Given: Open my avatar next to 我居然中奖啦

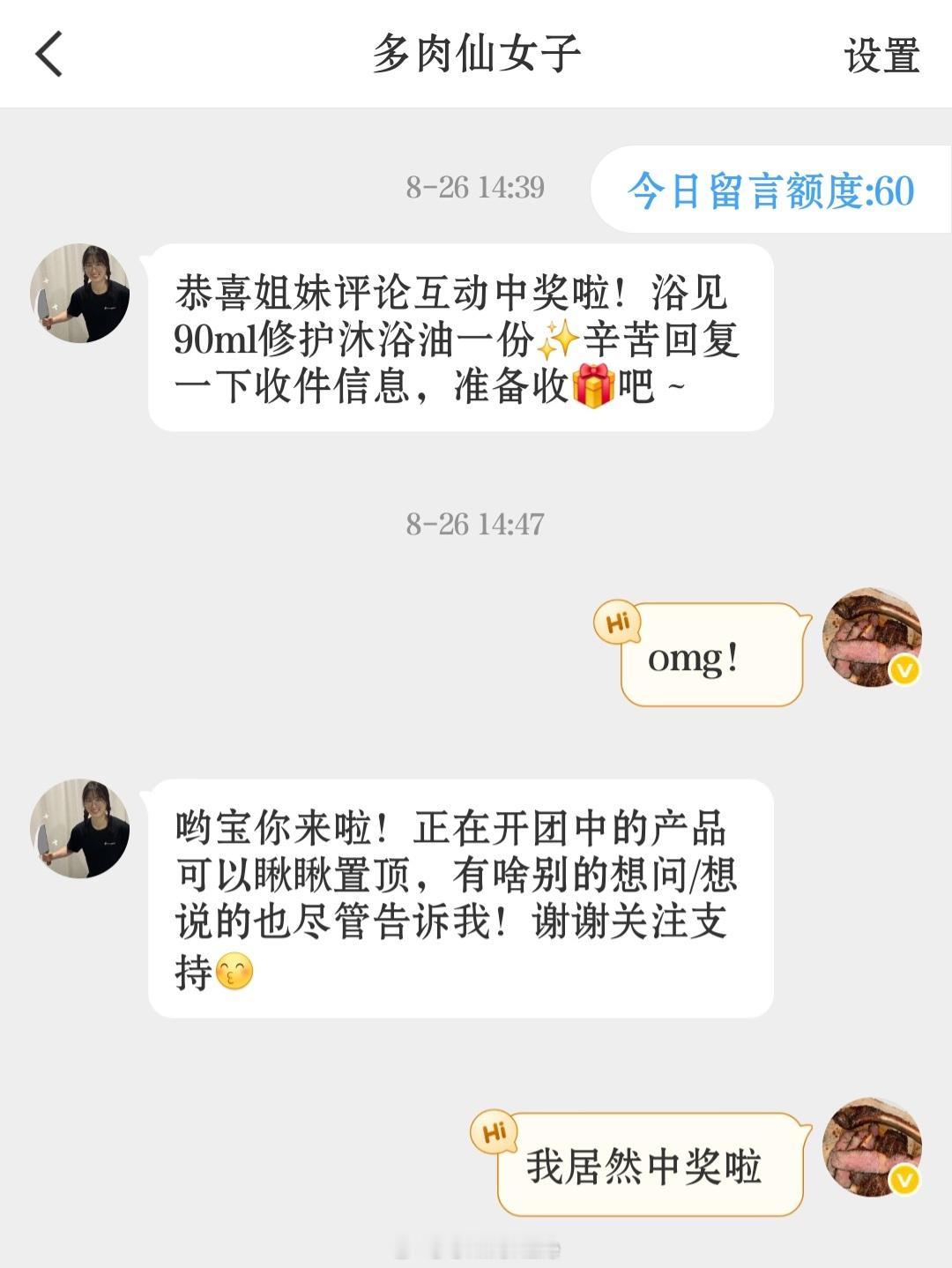Looking at the screenshot, I should [872, 1147].
